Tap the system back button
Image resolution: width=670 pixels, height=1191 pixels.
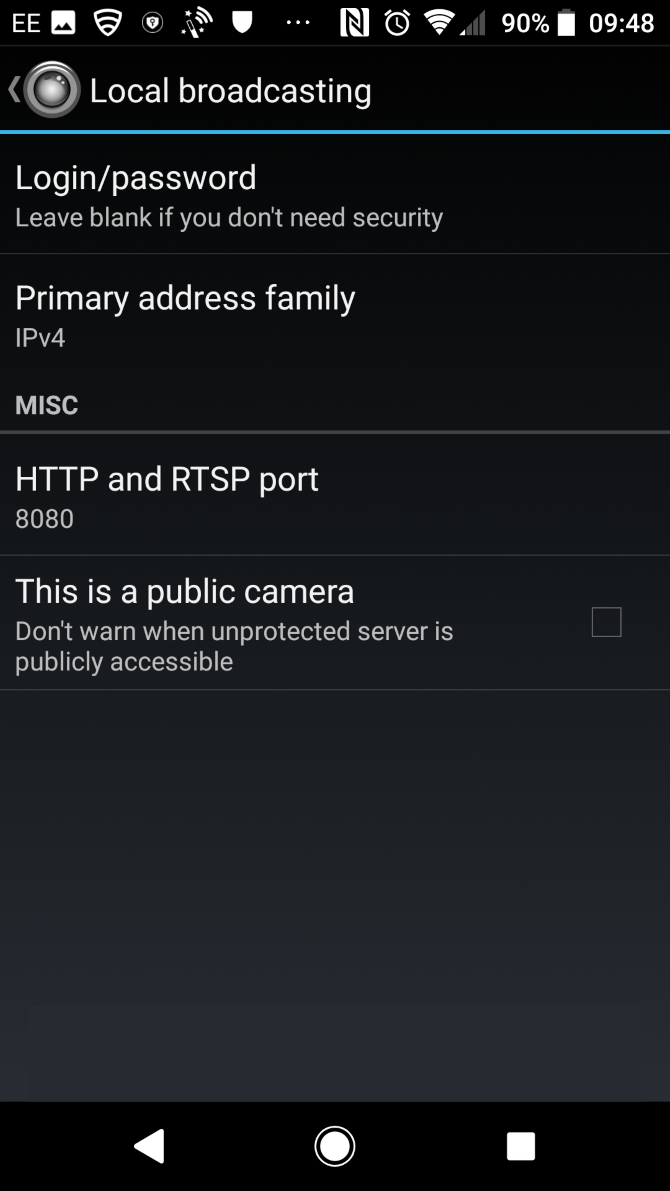pos(149,1146)
